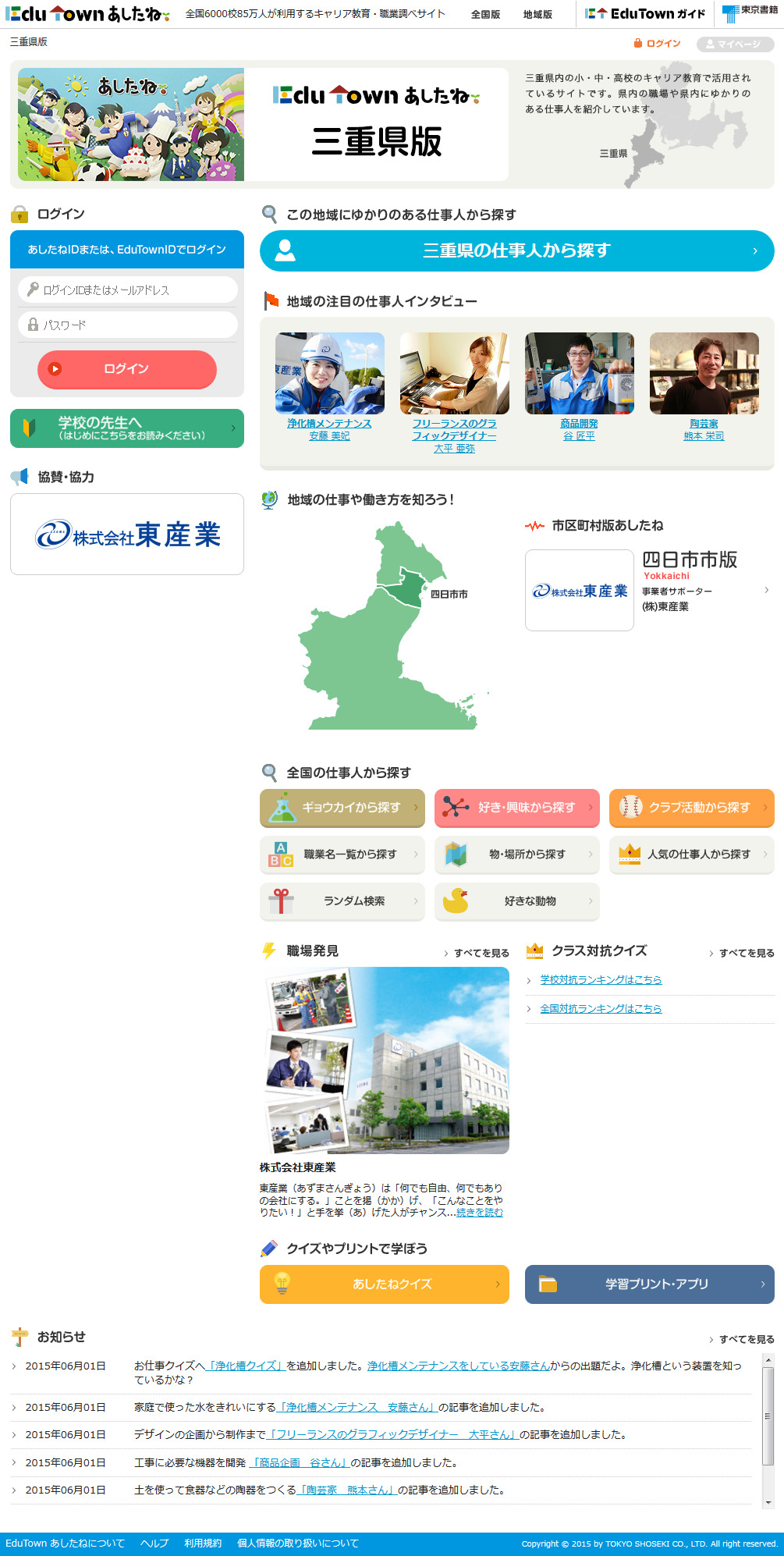Tap the パスワード password field
This screenshot has width=784, height=1556.
coord(127,325)
